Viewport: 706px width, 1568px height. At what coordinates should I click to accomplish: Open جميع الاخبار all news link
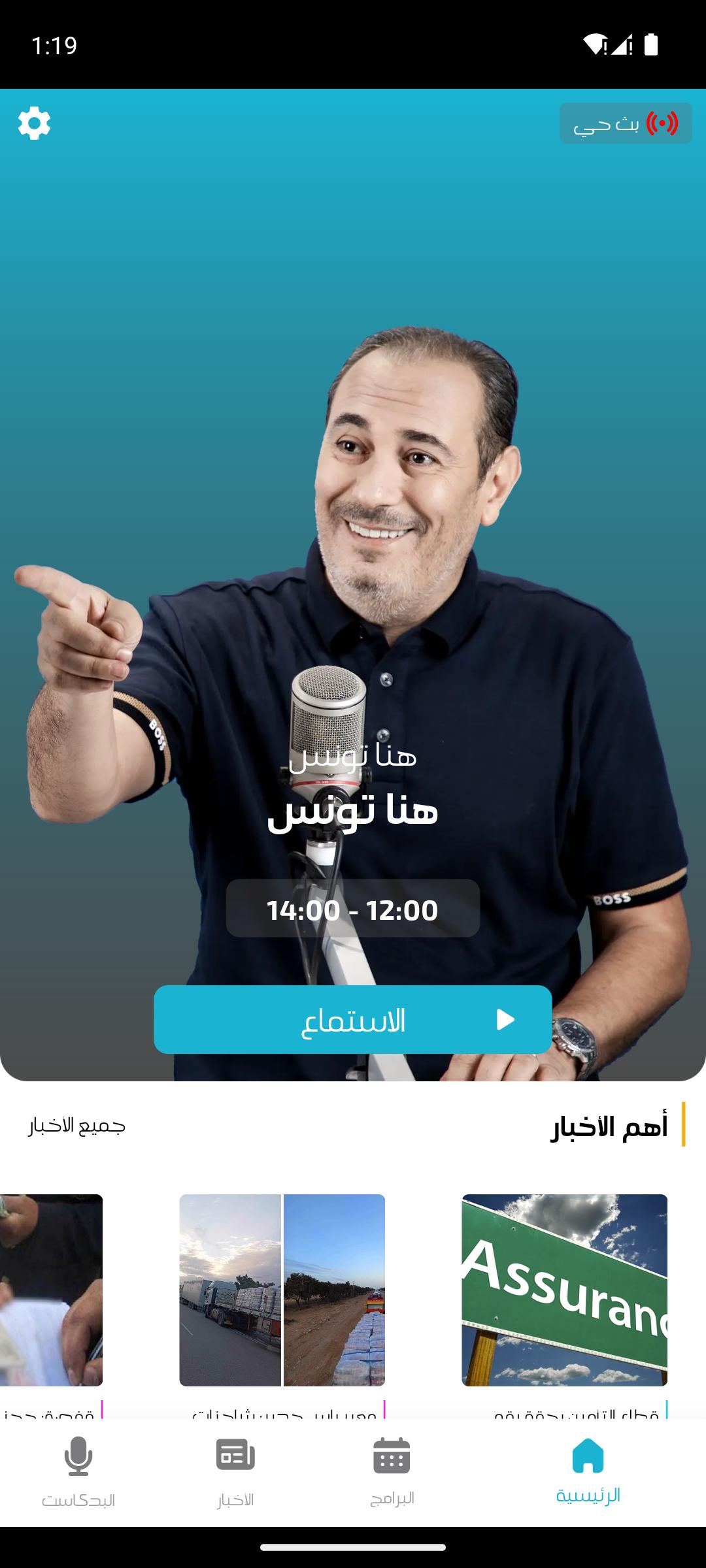77,1126
